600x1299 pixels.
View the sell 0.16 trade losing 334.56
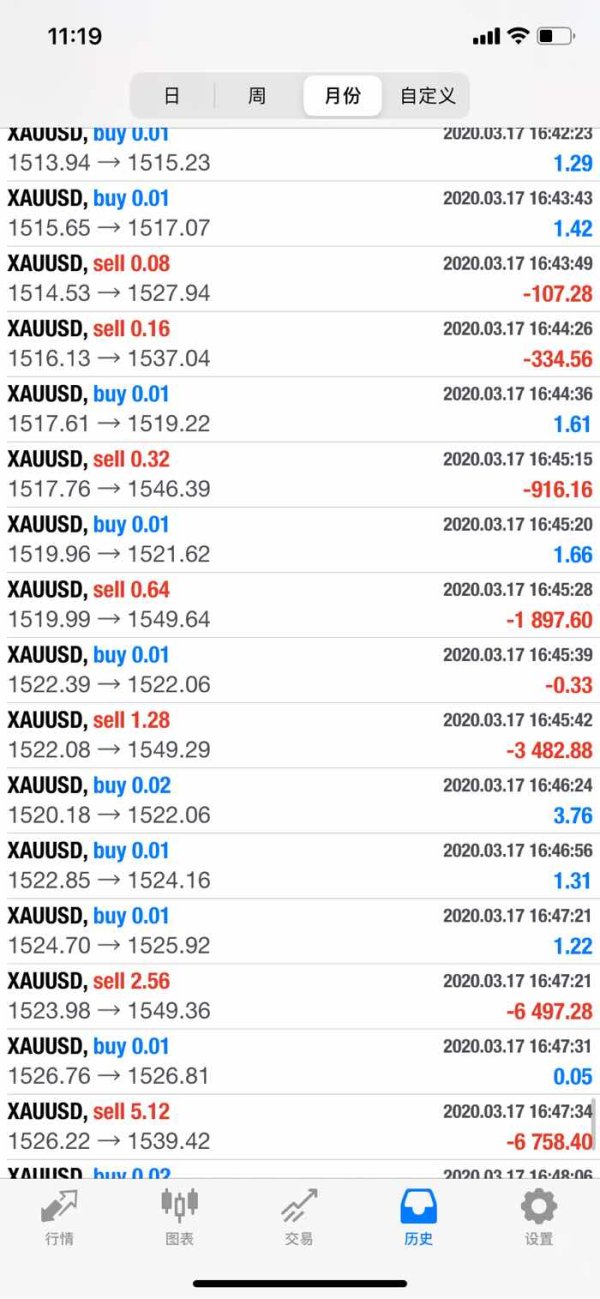300,344
